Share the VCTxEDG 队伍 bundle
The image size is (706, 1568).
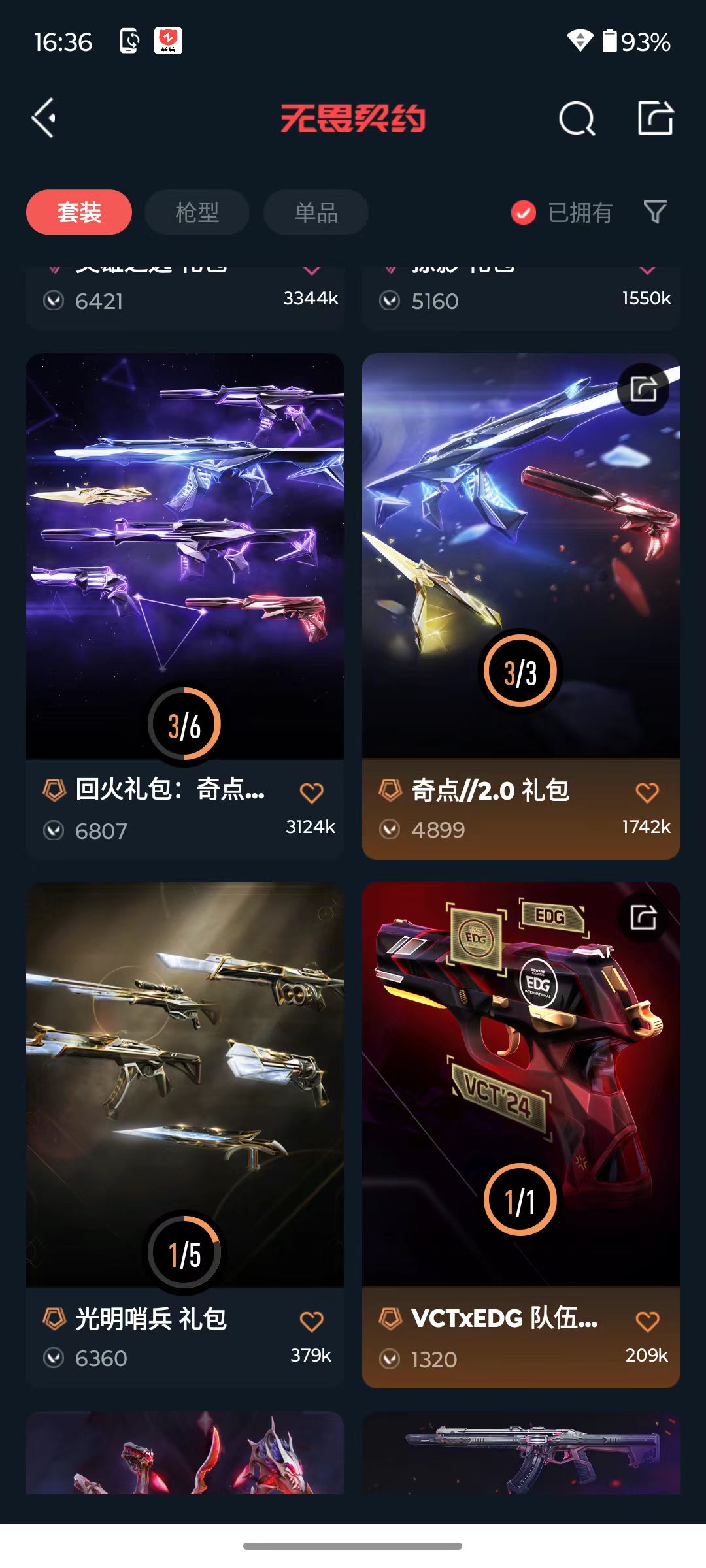(x=643, y=917)
